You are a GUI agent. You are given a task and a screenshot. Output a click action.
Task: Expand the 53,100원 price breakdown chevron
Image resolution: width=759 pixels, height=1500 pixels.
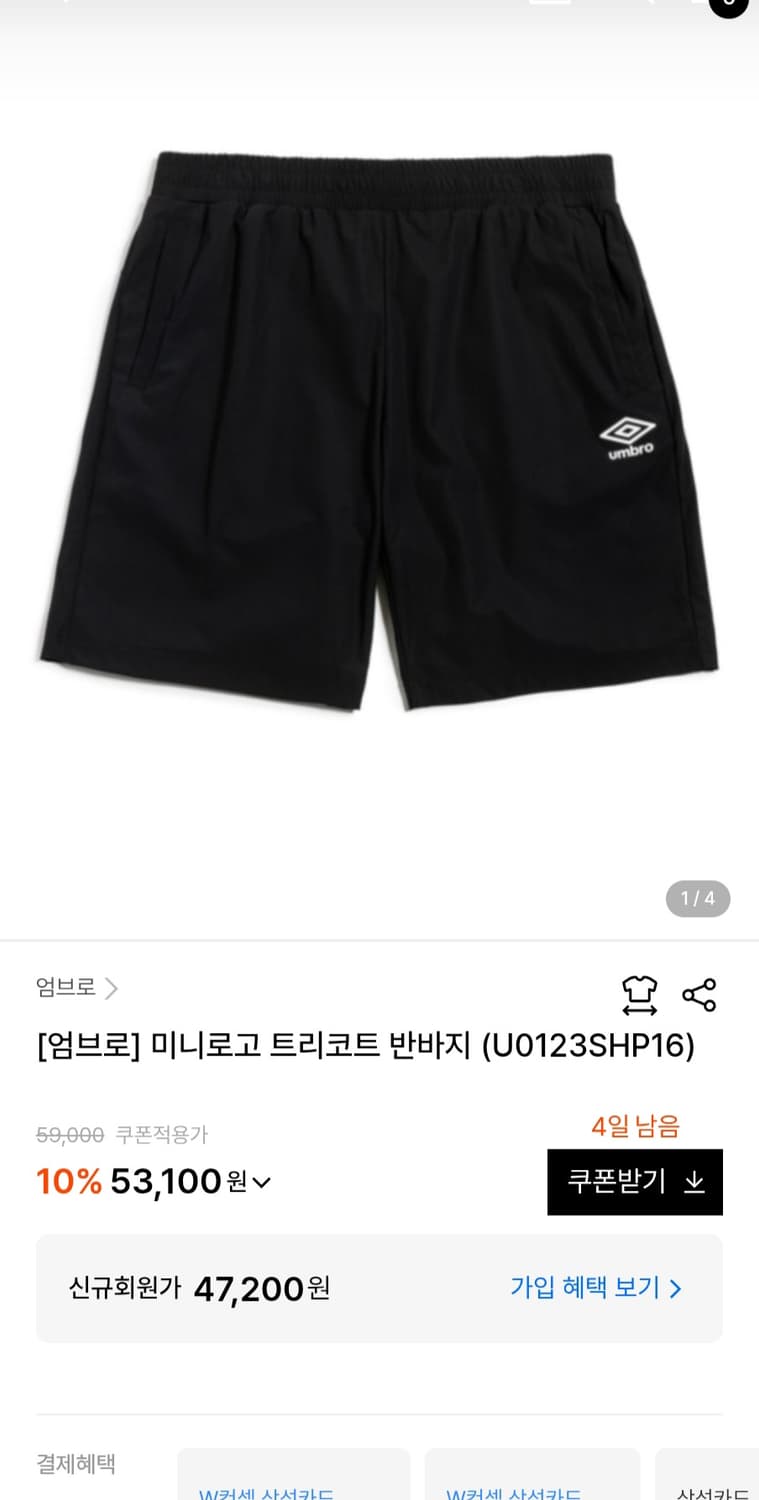[x=260, y=1183]
